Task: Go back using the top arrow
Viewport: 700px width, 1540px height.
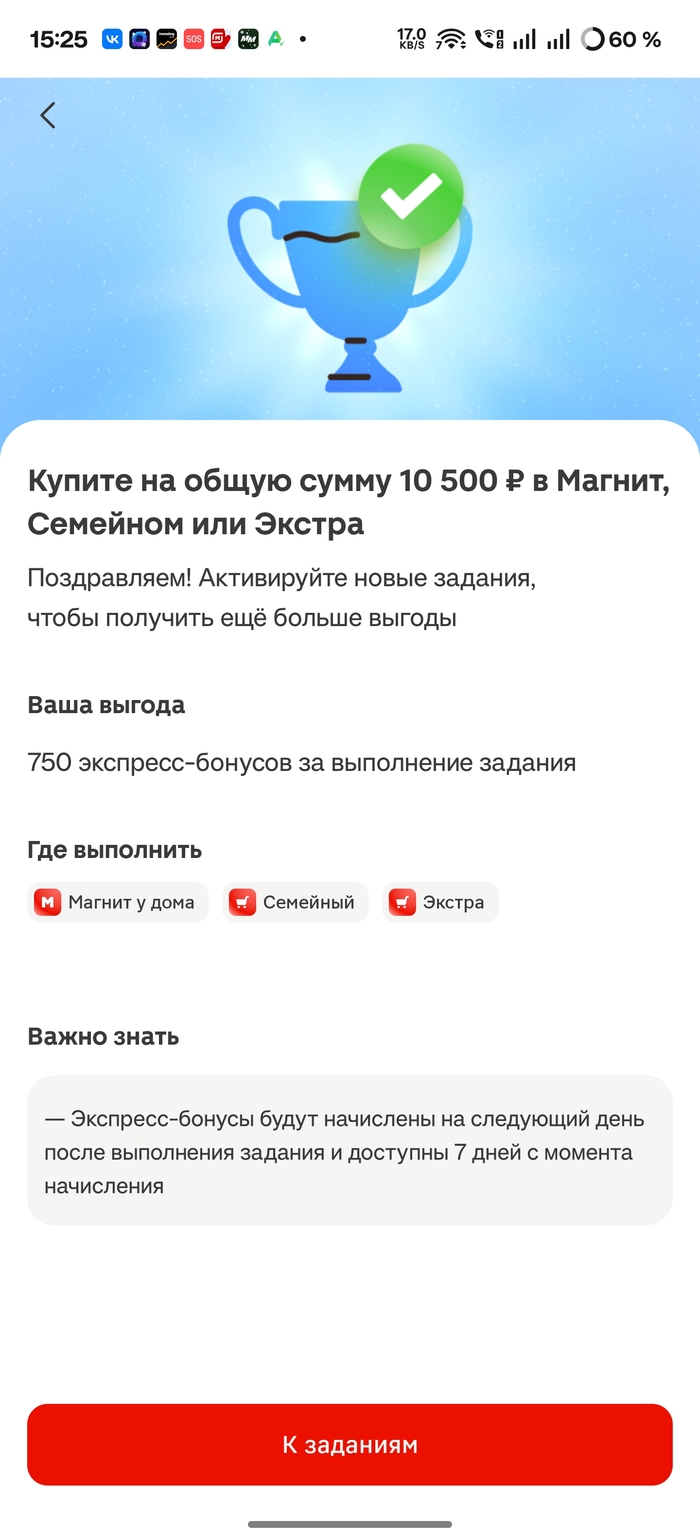Action: coord(48,116)
